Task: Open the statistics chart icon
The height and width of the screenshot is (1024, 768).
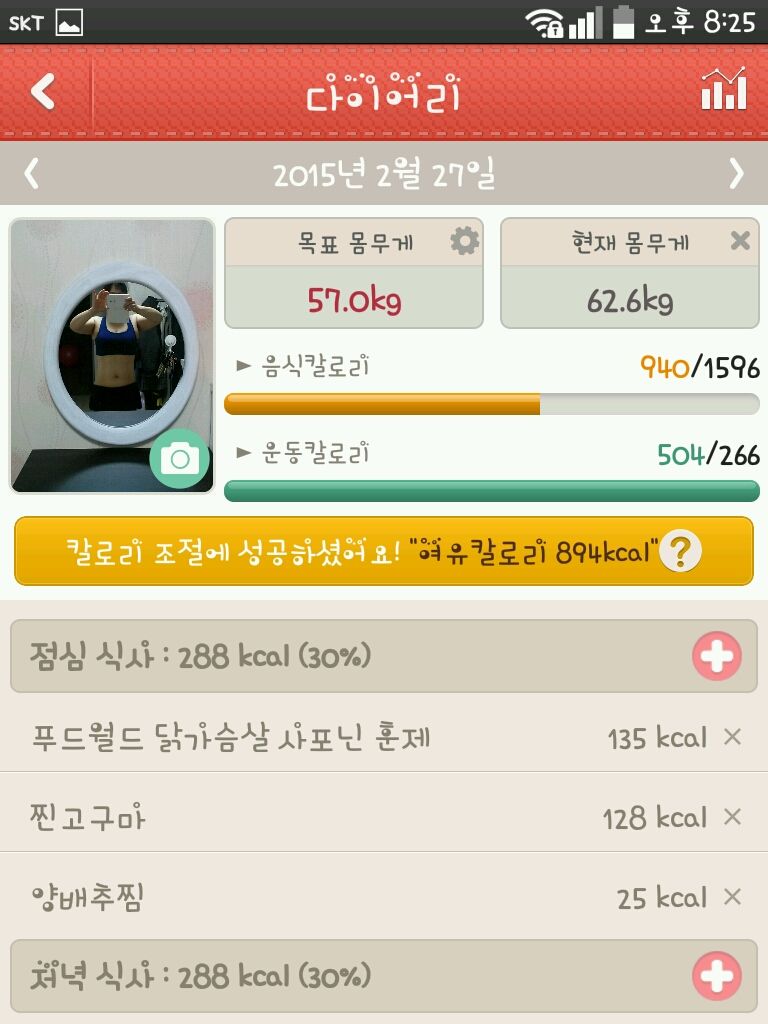Action: tap(723, 90)
